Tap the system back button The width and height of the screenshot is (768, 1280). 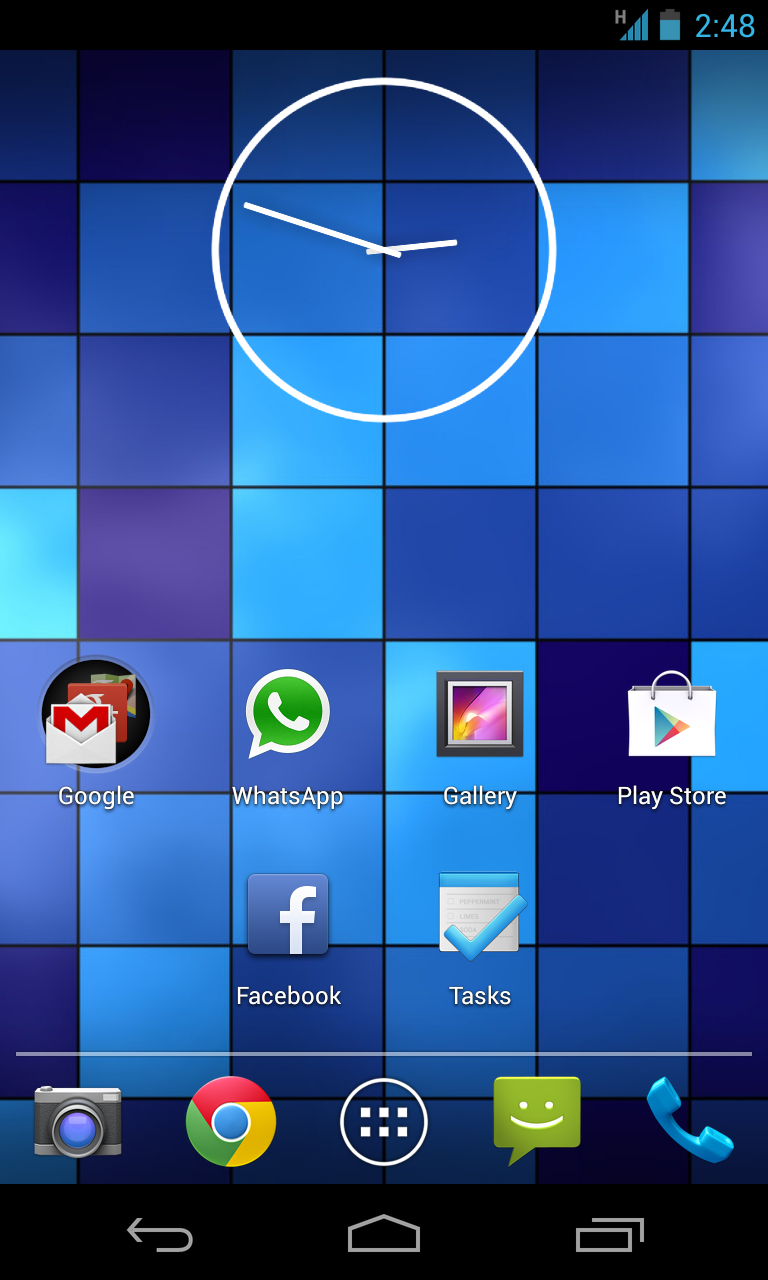point(160,1235)
